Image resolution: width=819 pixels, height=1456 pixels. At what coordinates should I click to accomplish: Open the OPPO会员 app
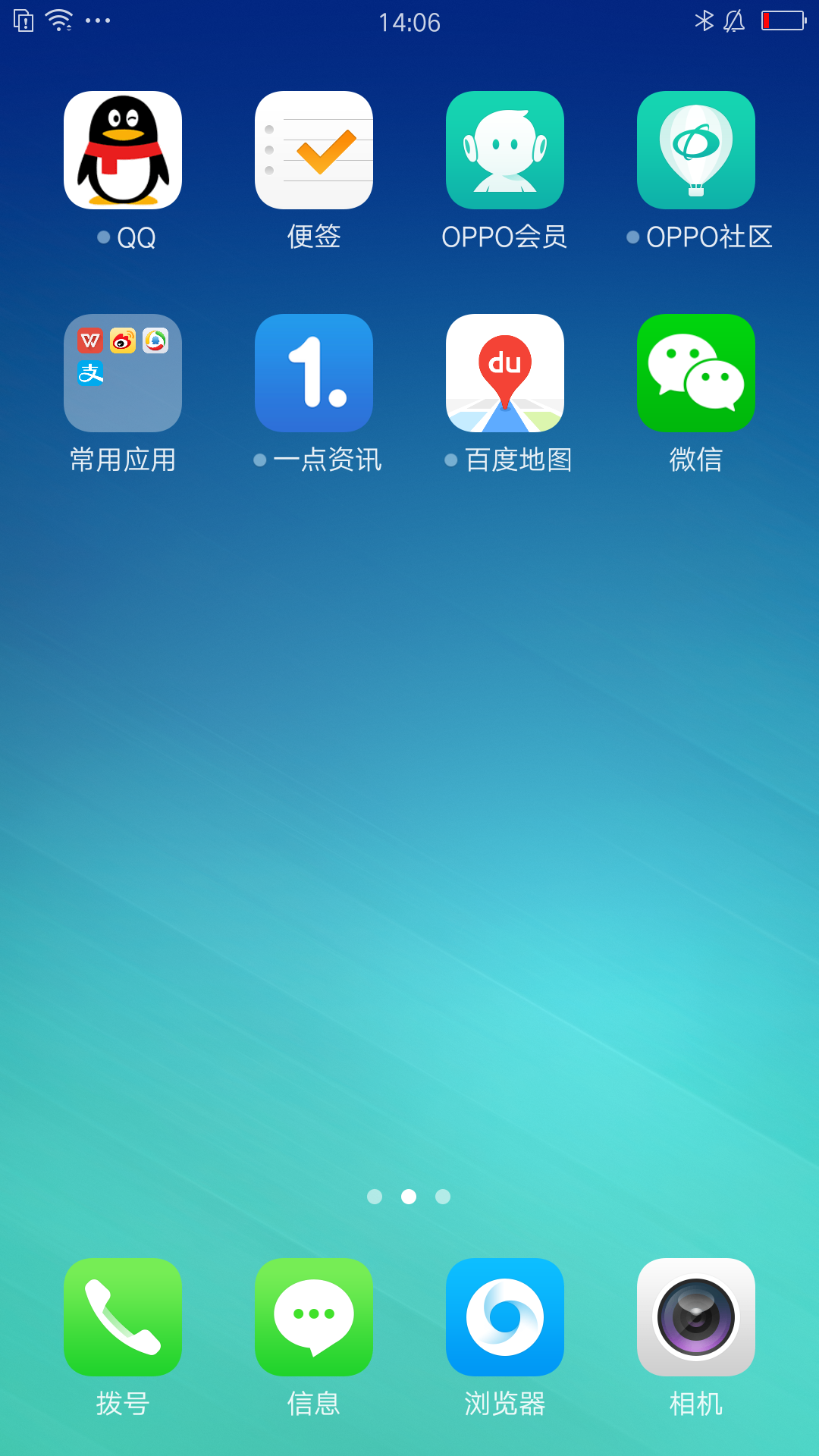pyautogui.click(x=504, y=149)
